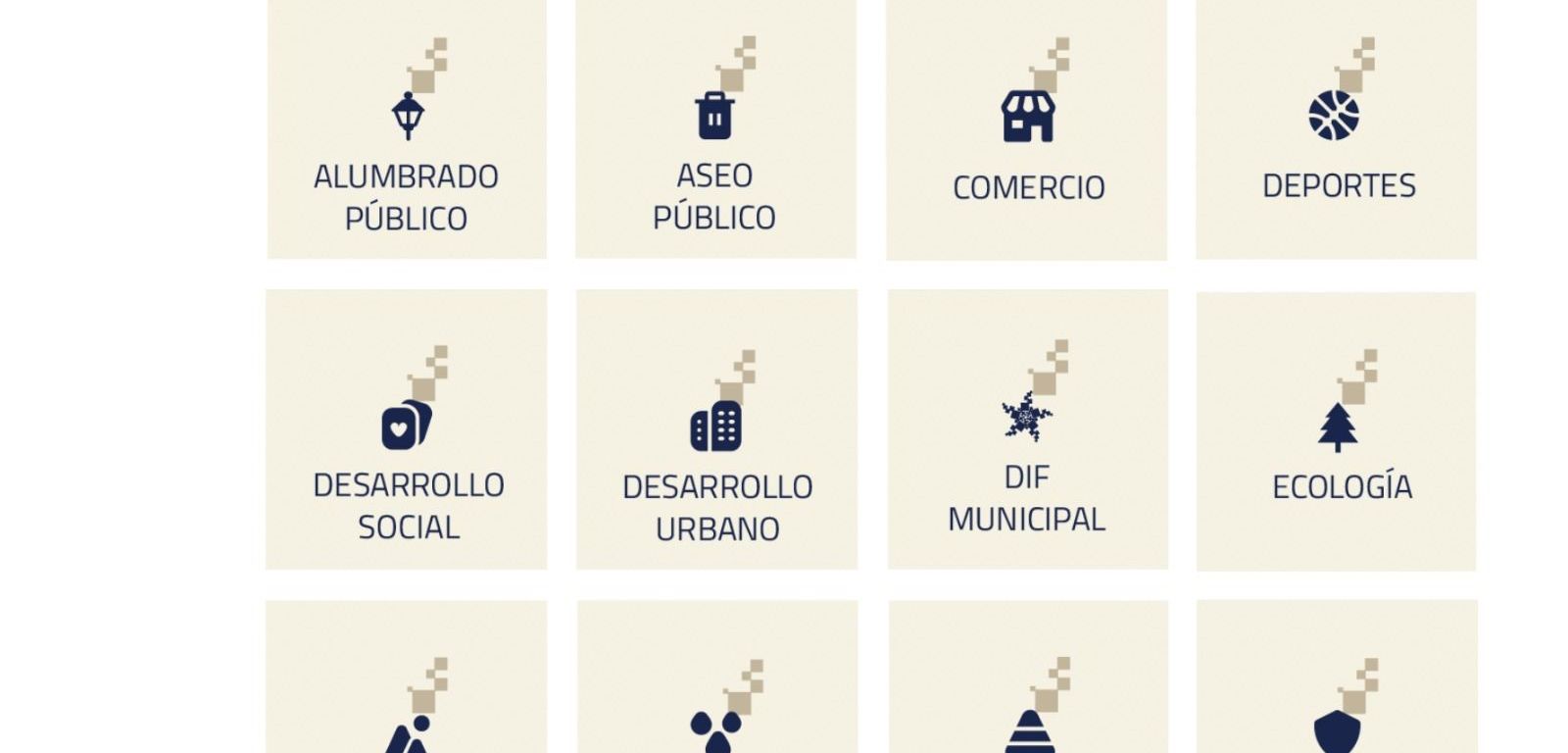Select the tile with the shield icon
Viewport: 1568px width, 753px height.
click(x=1337, y=686)
